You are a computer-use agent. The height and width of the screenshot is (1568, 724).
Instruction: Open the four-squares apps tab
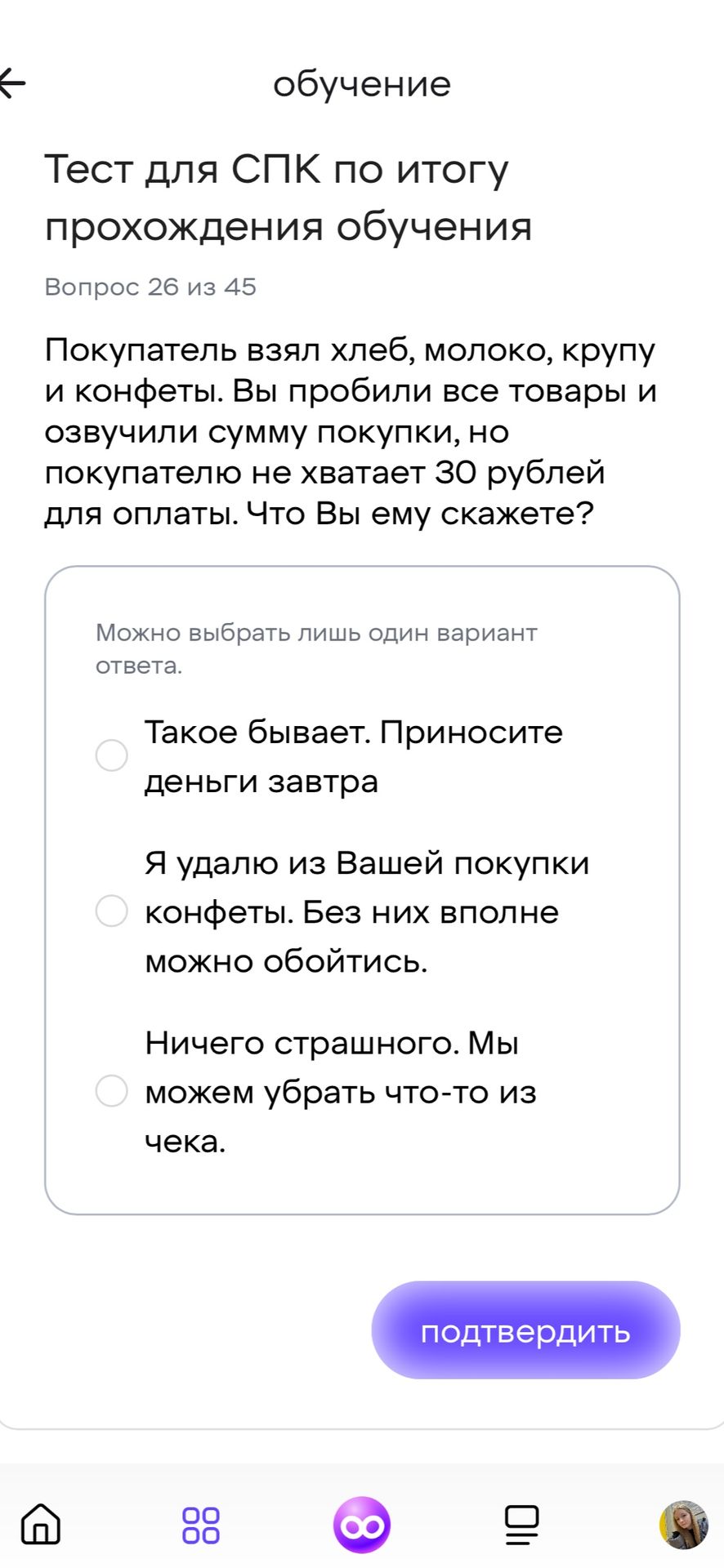click(x=201, y=1525)
